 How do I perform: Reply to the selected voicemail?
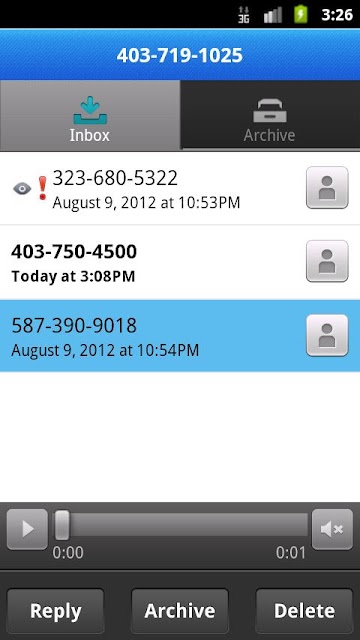pyautogui.click(x=56, y=611)
